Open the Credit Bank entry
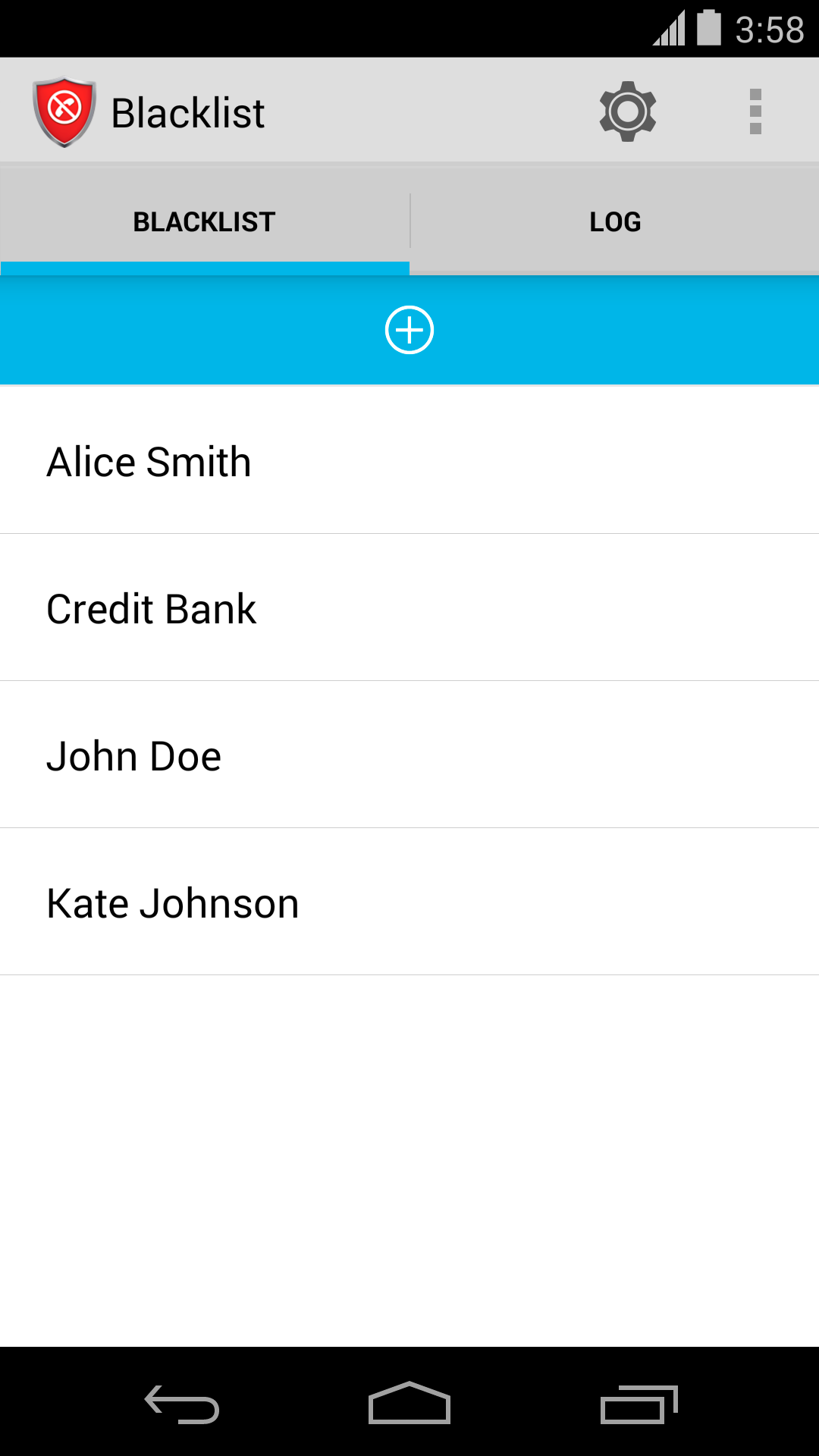 pyautogui.click(x=409, y=609)
